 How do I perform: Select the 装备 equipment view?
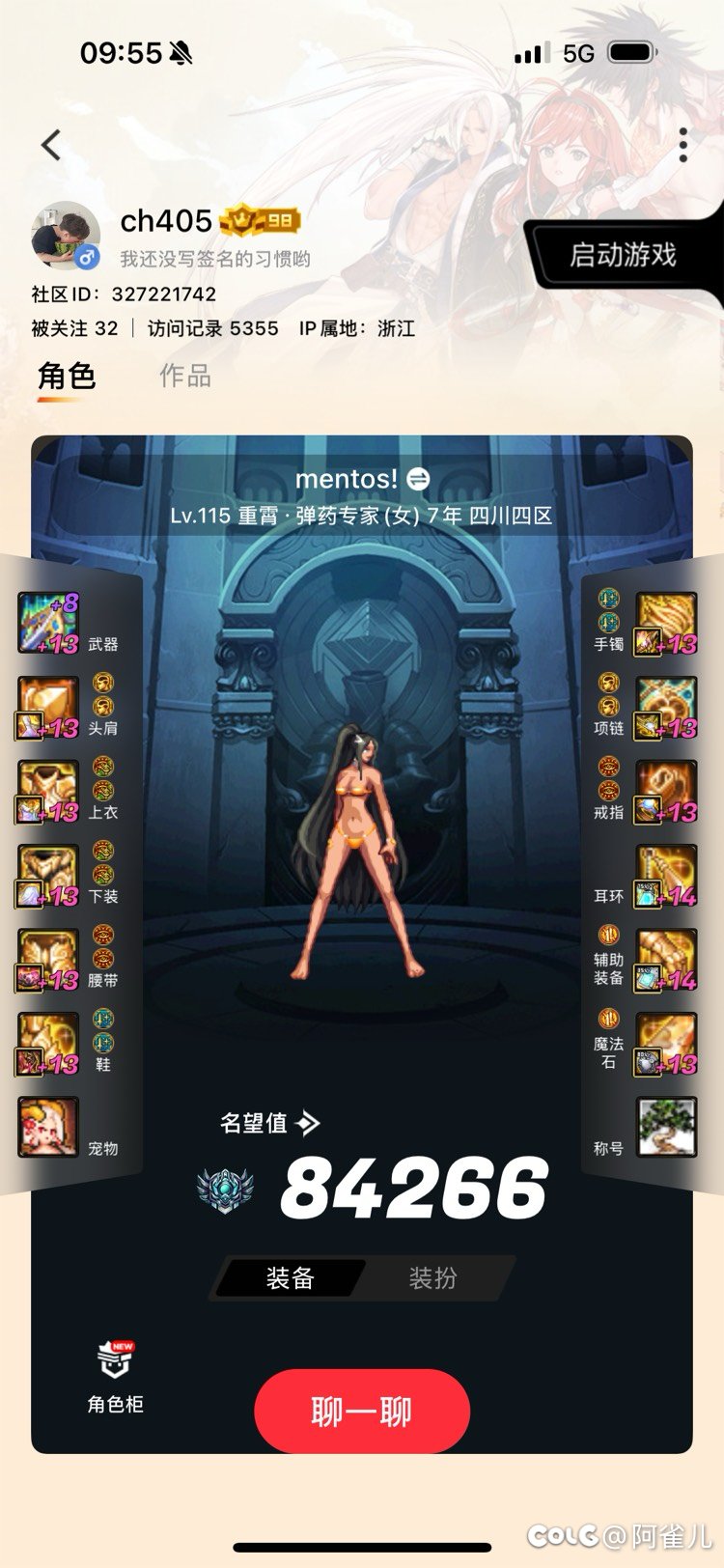[291, 1278]
